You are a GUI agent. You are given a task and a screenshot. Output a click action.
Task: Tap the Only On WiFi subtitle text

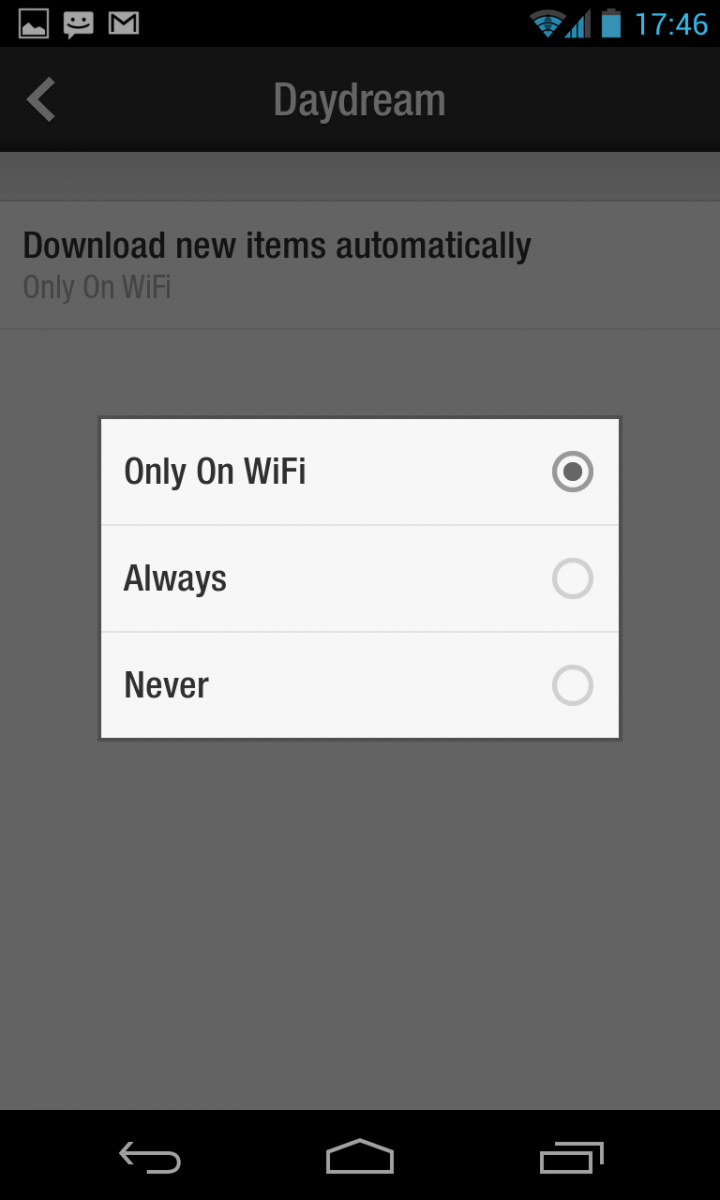[x=96, y=288]
